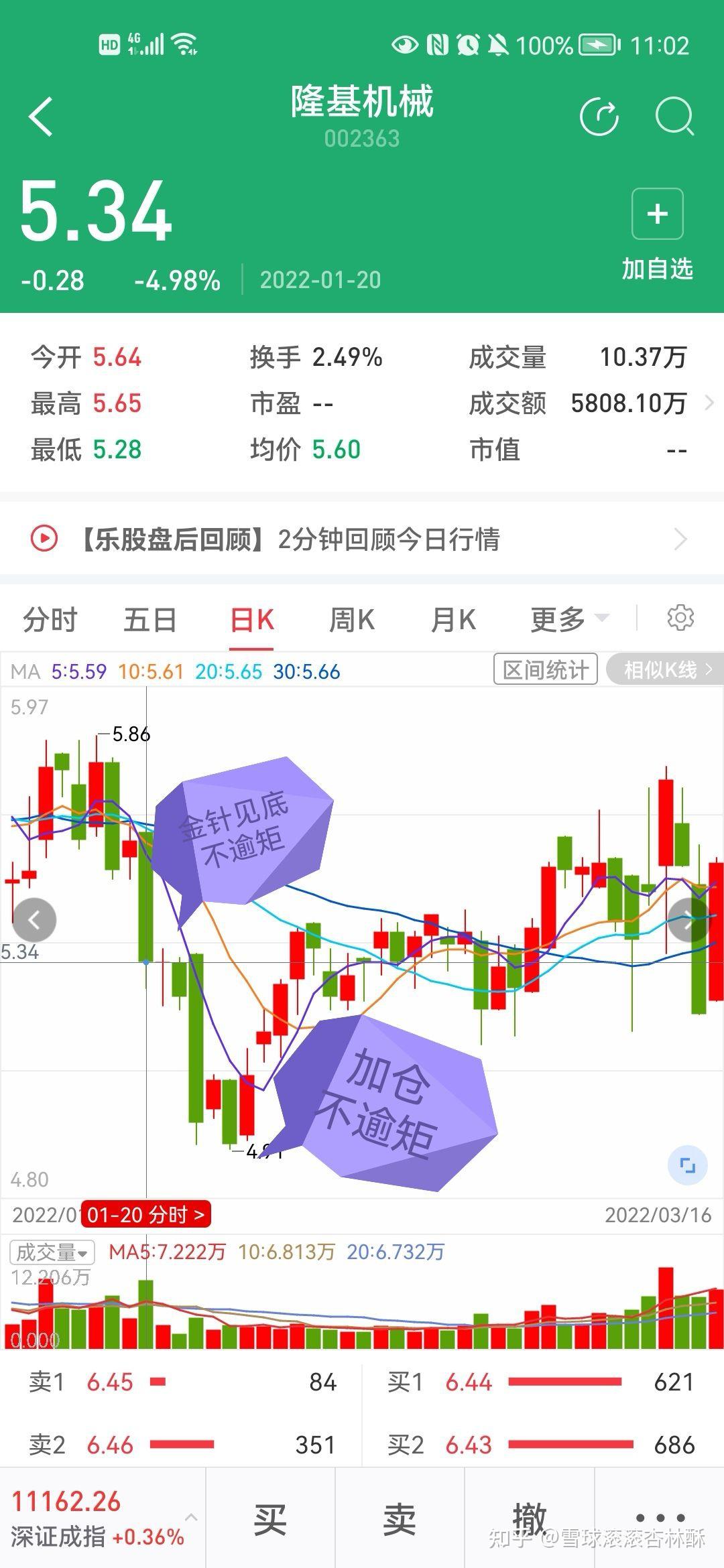724x1568 pixels.
Task: Open the 成交量 indicator dropdown
Action: [52, 1252]
